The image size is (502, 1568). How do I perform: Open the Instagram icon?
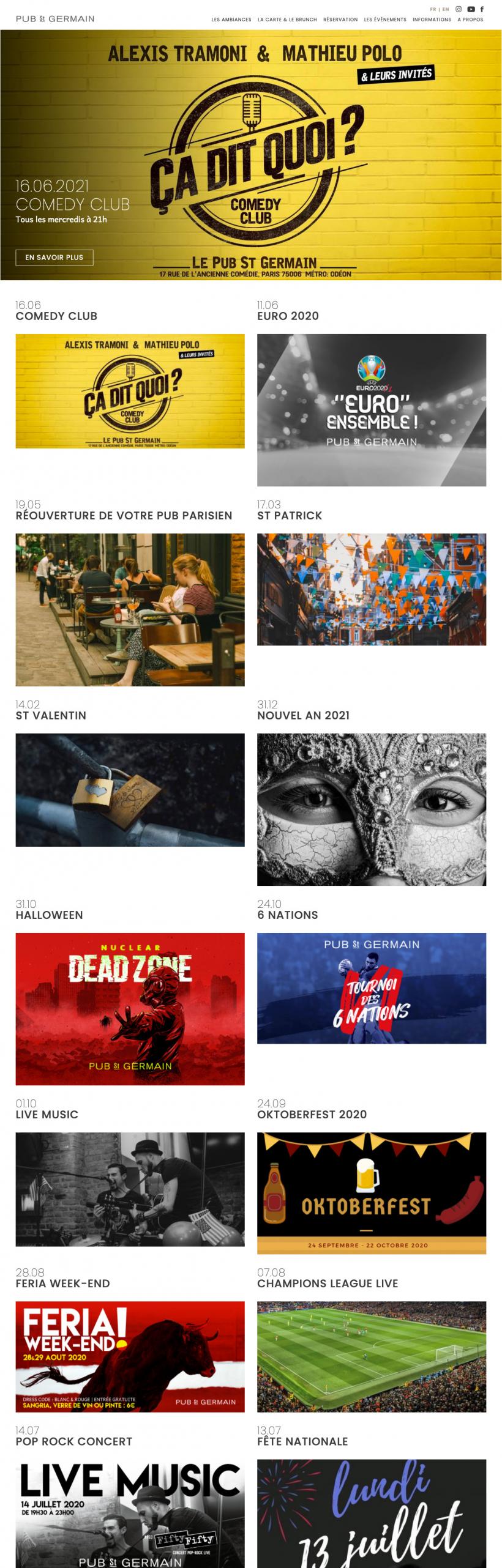coord(459,9)
